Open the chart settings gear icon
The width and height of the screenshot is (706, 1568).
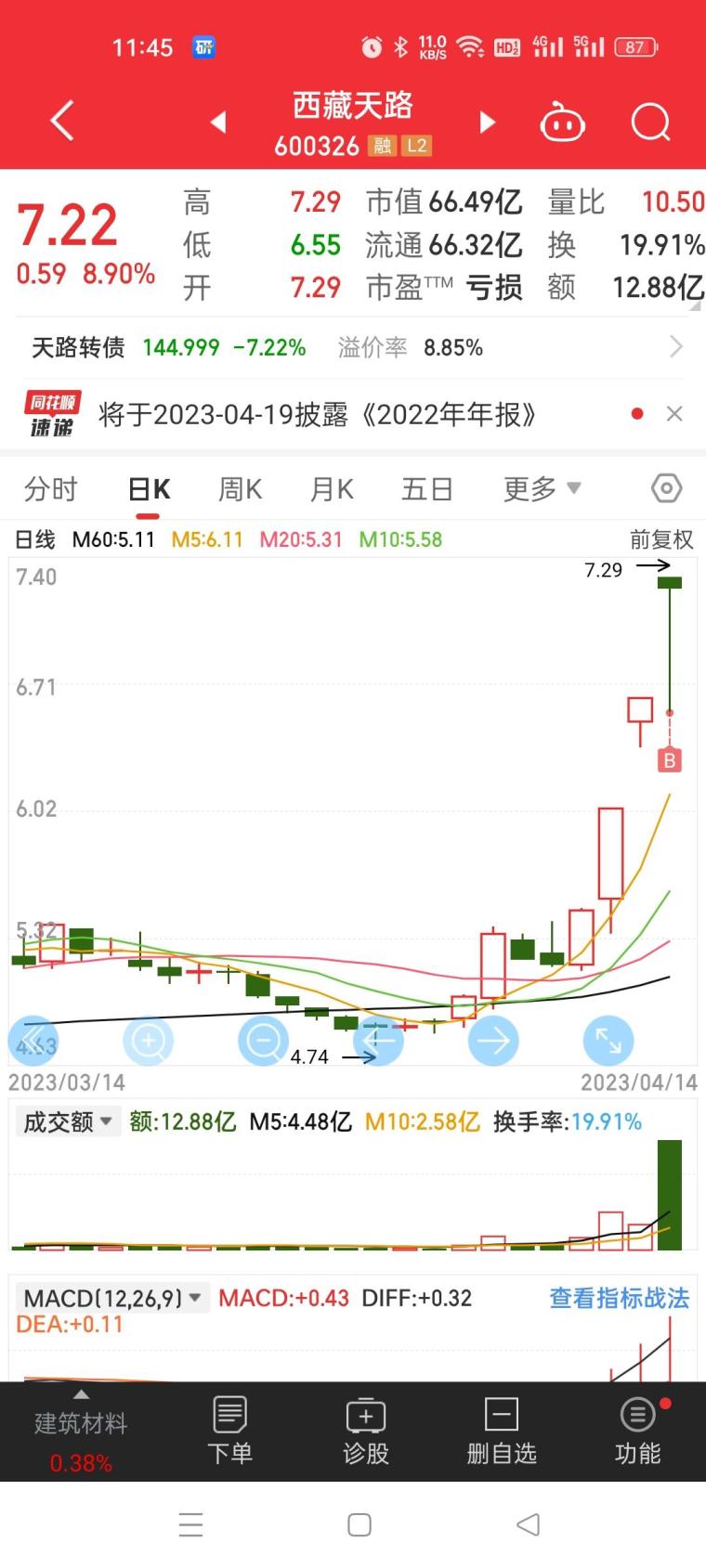click(x=666, y=487)
